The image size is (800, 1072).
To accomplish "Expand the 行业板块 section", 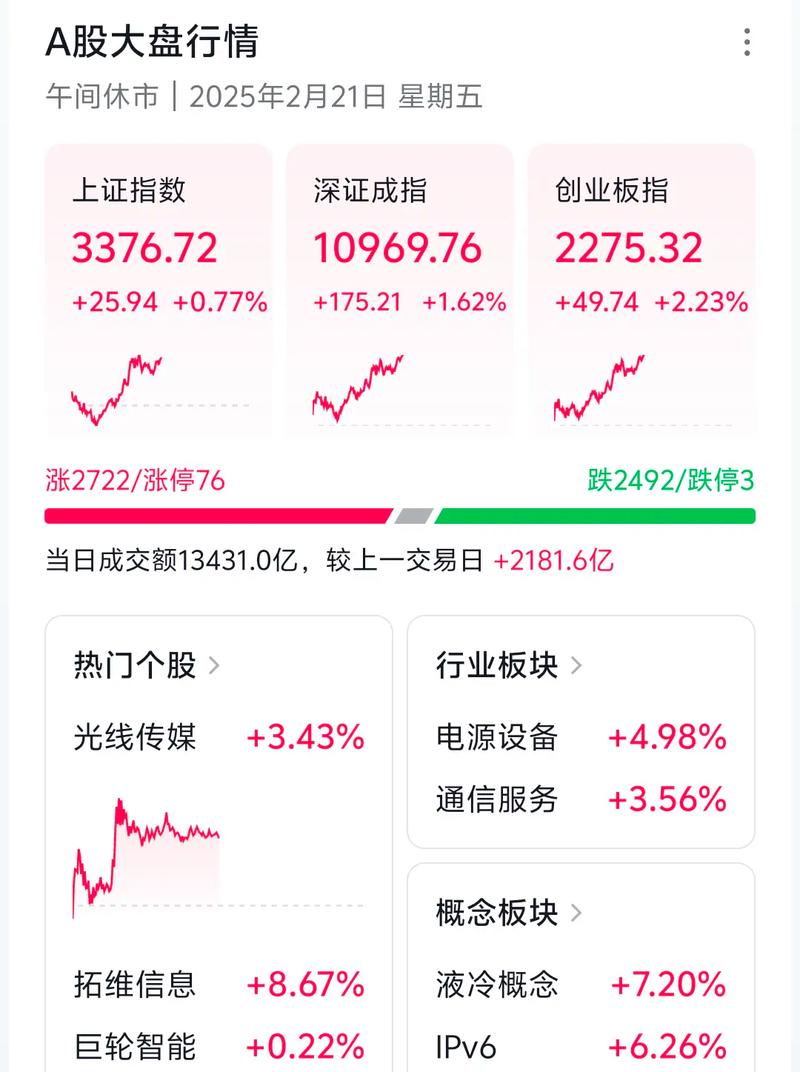I will pyautogui.click(x=505, y=663).
